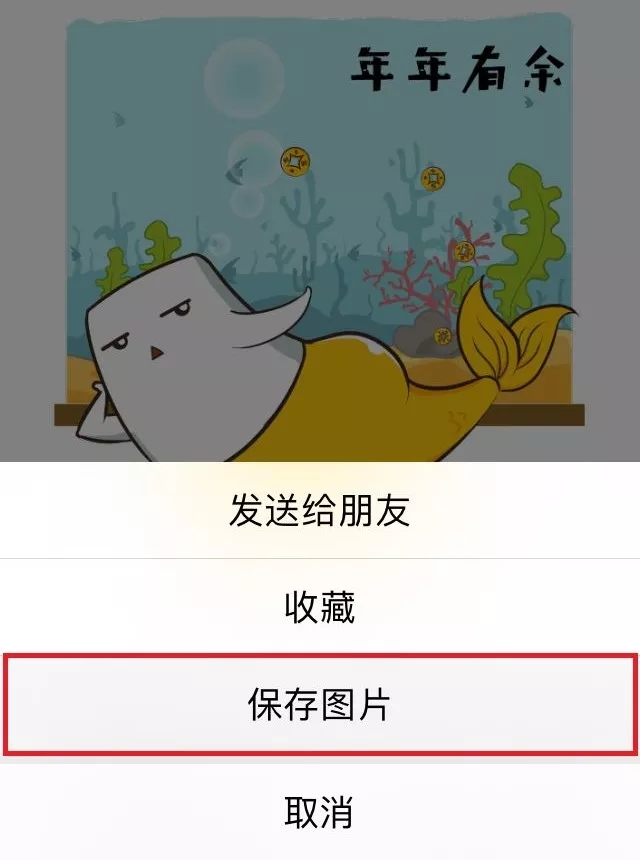The image size is (640, 860).
Task: Tap 收藏 to add to favorites
Action: 320,607
